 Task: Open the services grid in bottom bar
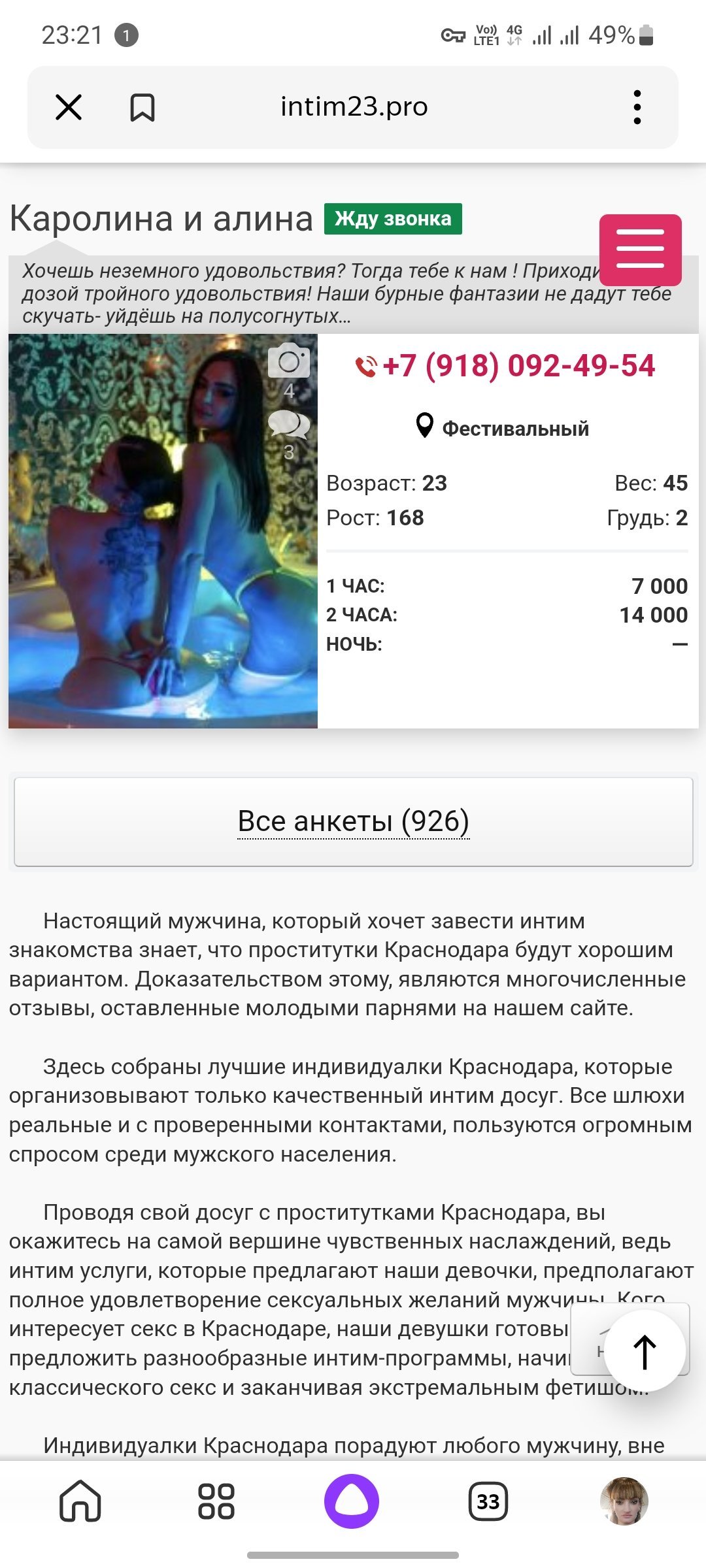tap(216, 1501)
